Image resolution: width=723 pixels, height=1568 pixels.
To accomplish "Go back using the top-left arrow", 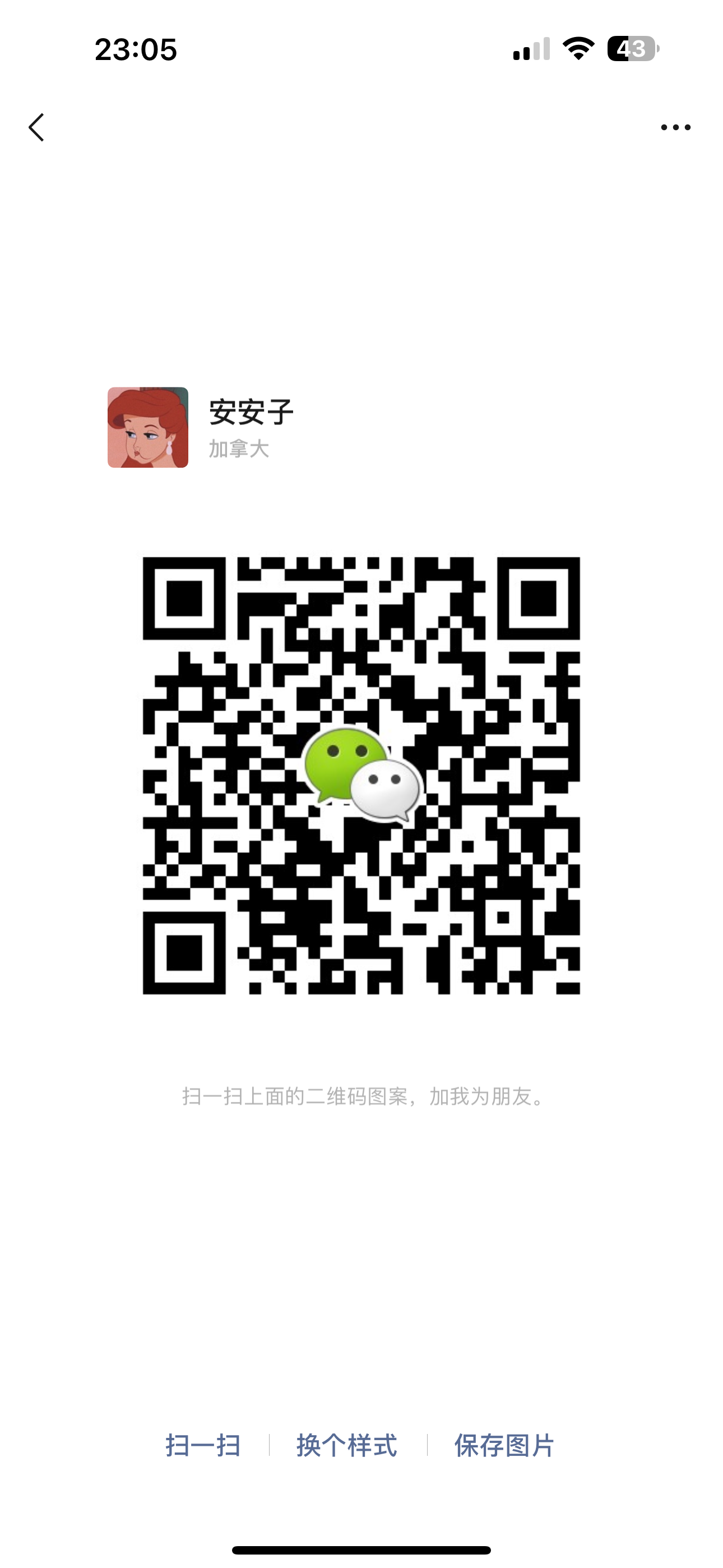I will [36, 127].
